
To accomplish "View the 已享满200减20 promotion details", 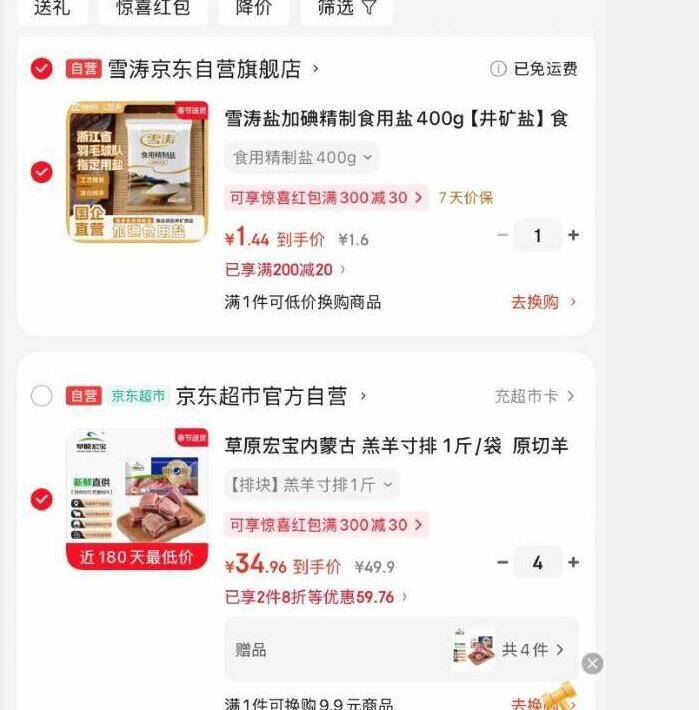I will [285, 269].
